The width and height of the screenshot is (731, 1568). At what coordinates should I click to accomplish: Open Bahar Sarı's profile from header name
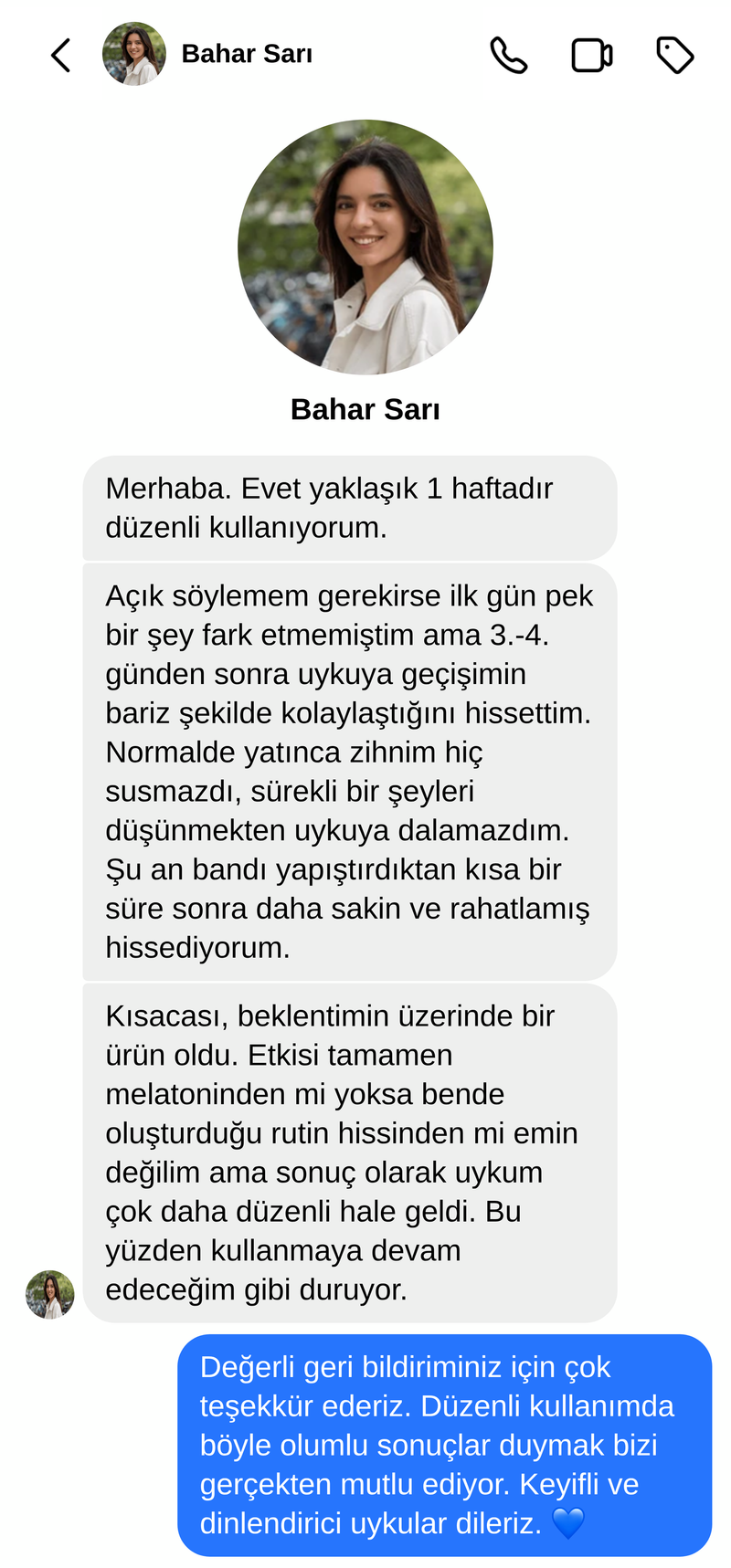(247, 55)
